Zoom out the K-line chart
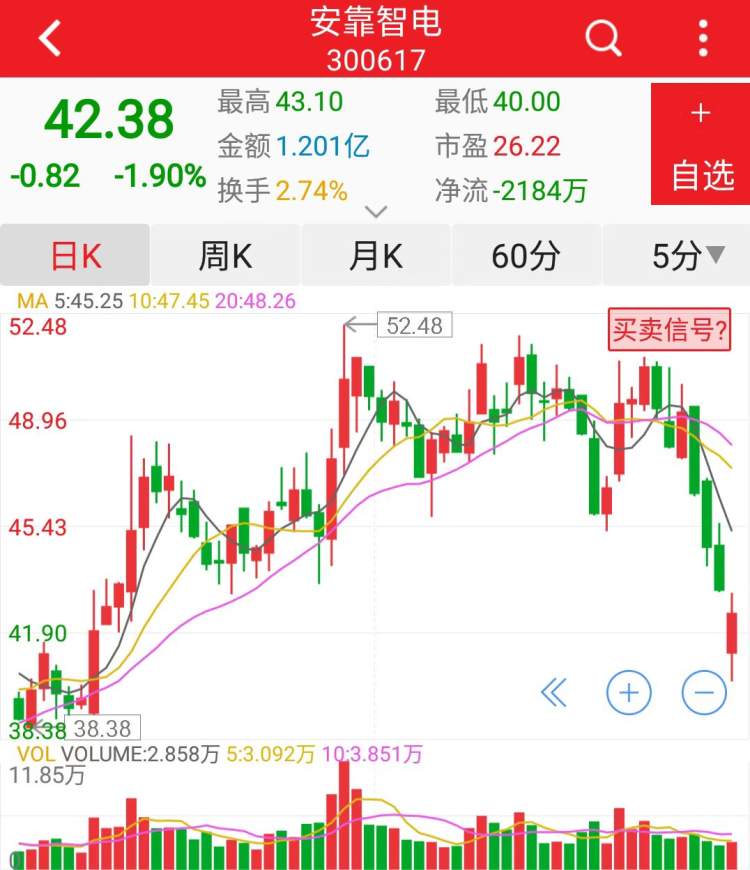Image resolution: width=750 pixels, height=870 pixels. point(704,692)
